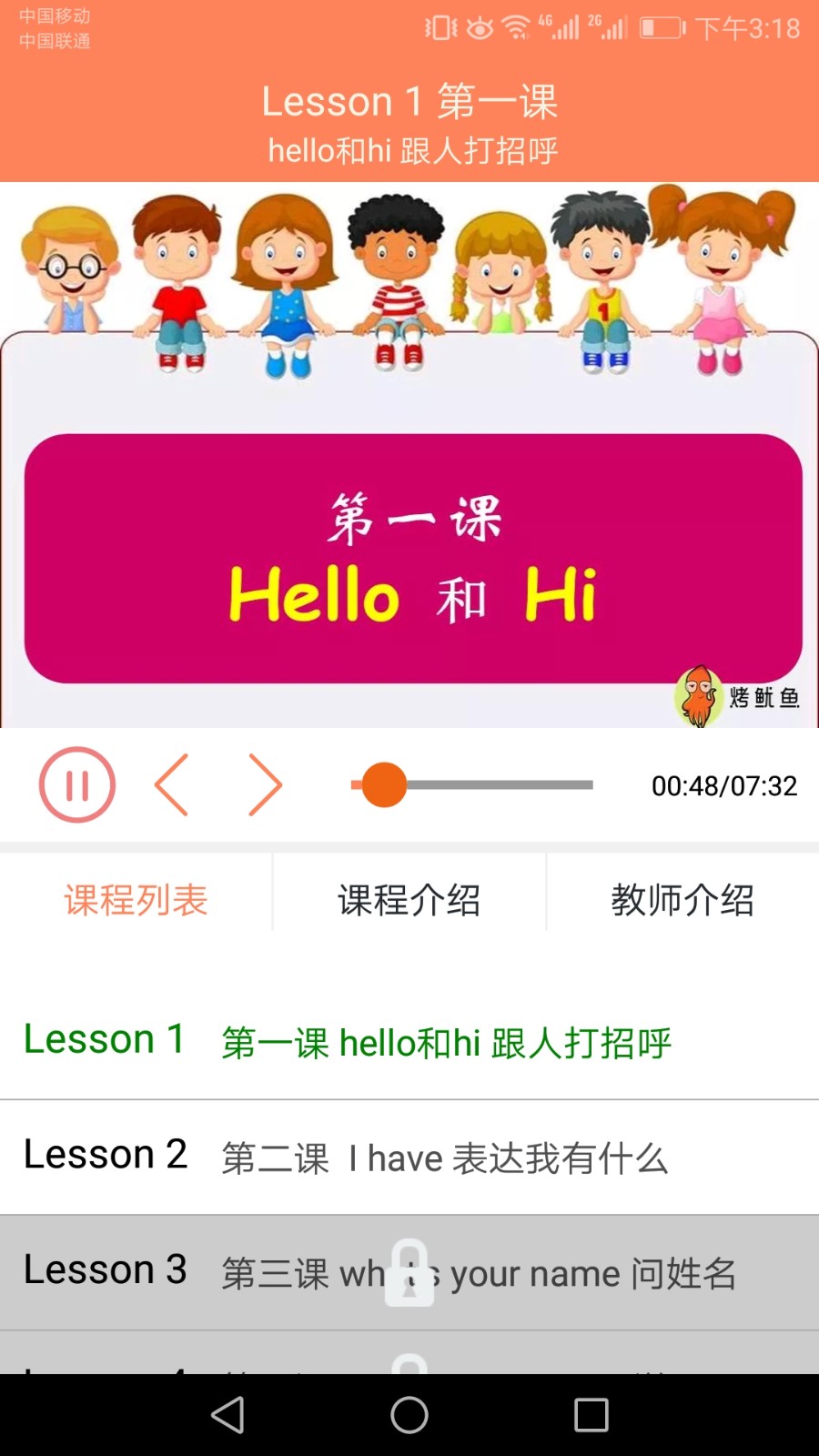Open locked Lesson 3 what is your name
Screen dimensions: 819x1456
409,1272
